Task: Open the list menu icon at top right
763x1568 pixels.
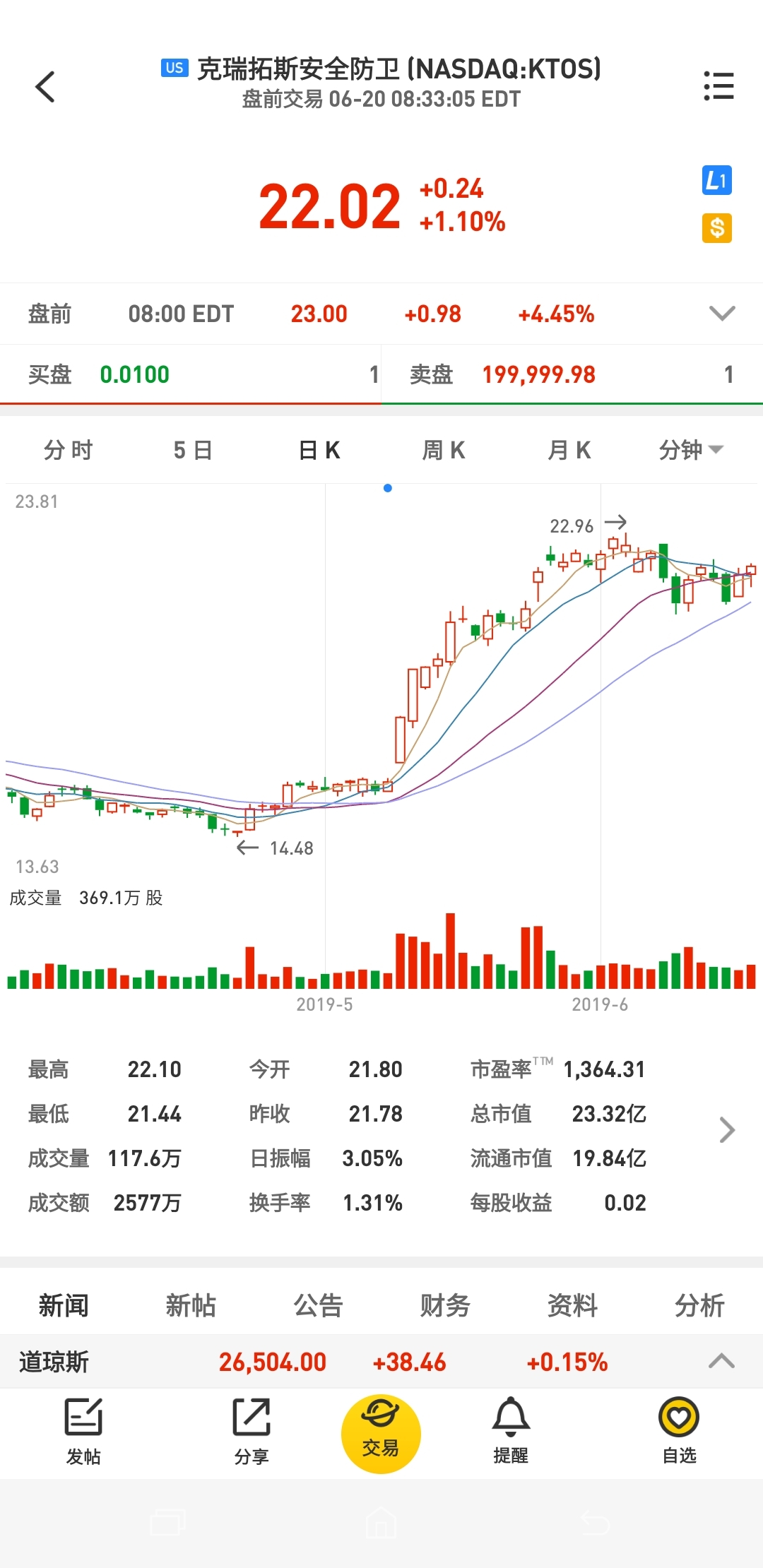Action: tap(718, 86)
